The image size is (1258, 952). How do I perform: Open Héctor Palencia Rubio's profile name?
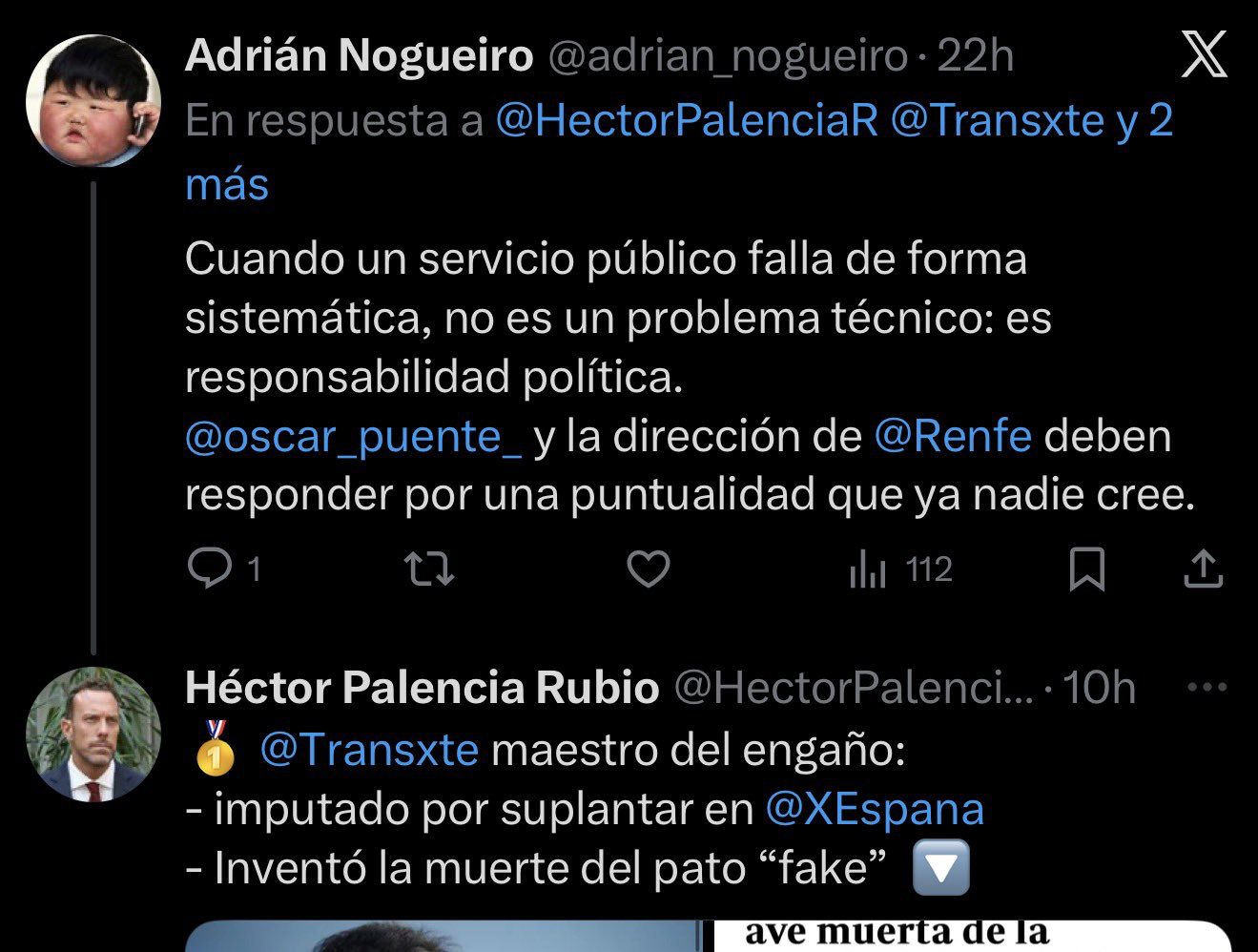[422, 687]
